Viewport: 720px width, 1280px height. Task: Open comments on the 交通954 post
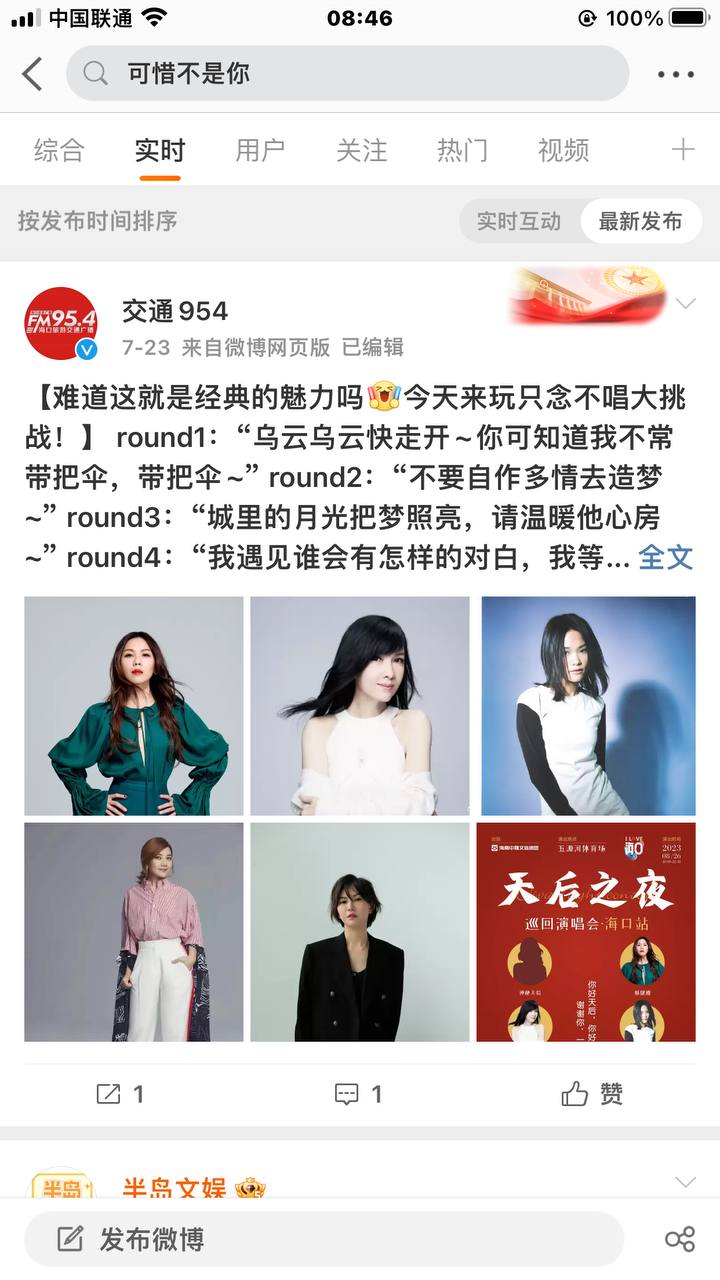(359, 1094)
